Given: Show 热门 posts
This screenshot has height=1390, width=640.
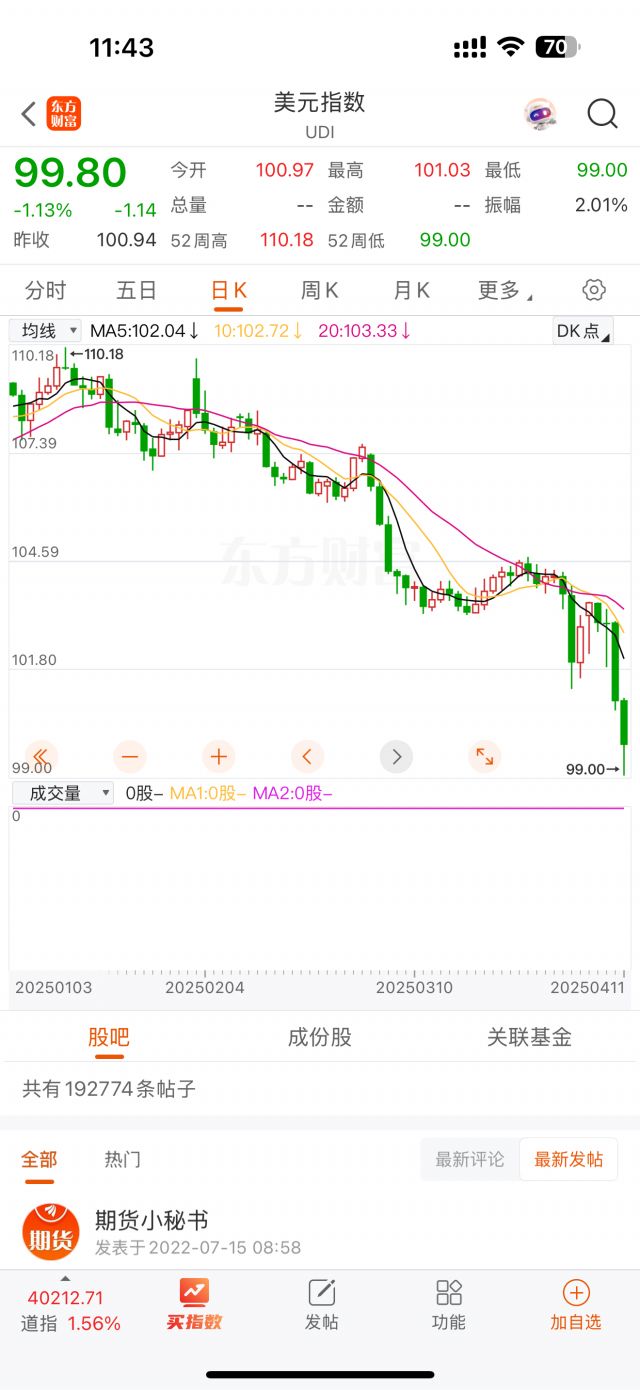Looking at the screenshot, I should 123,1159.
